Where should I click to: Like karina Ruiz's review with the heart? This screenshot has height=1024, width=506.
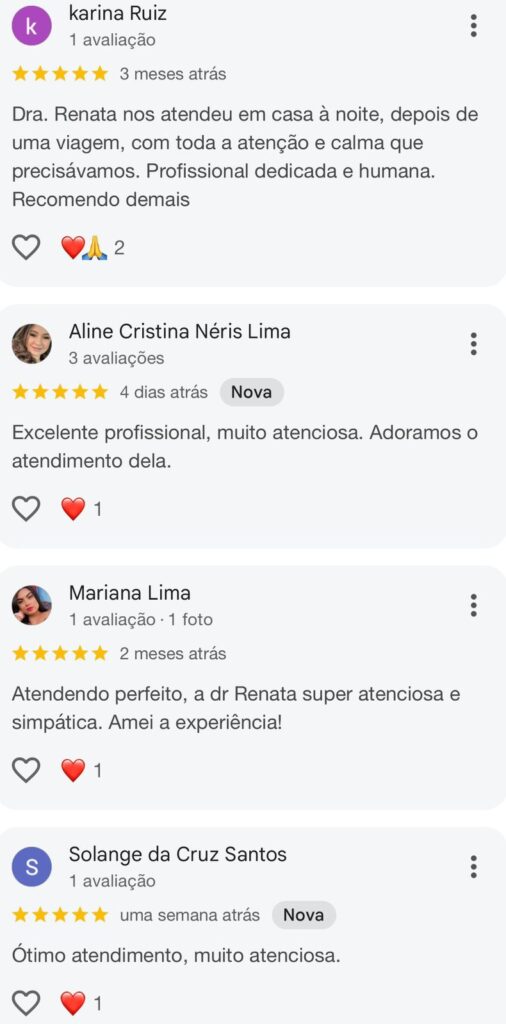point(26,248)
